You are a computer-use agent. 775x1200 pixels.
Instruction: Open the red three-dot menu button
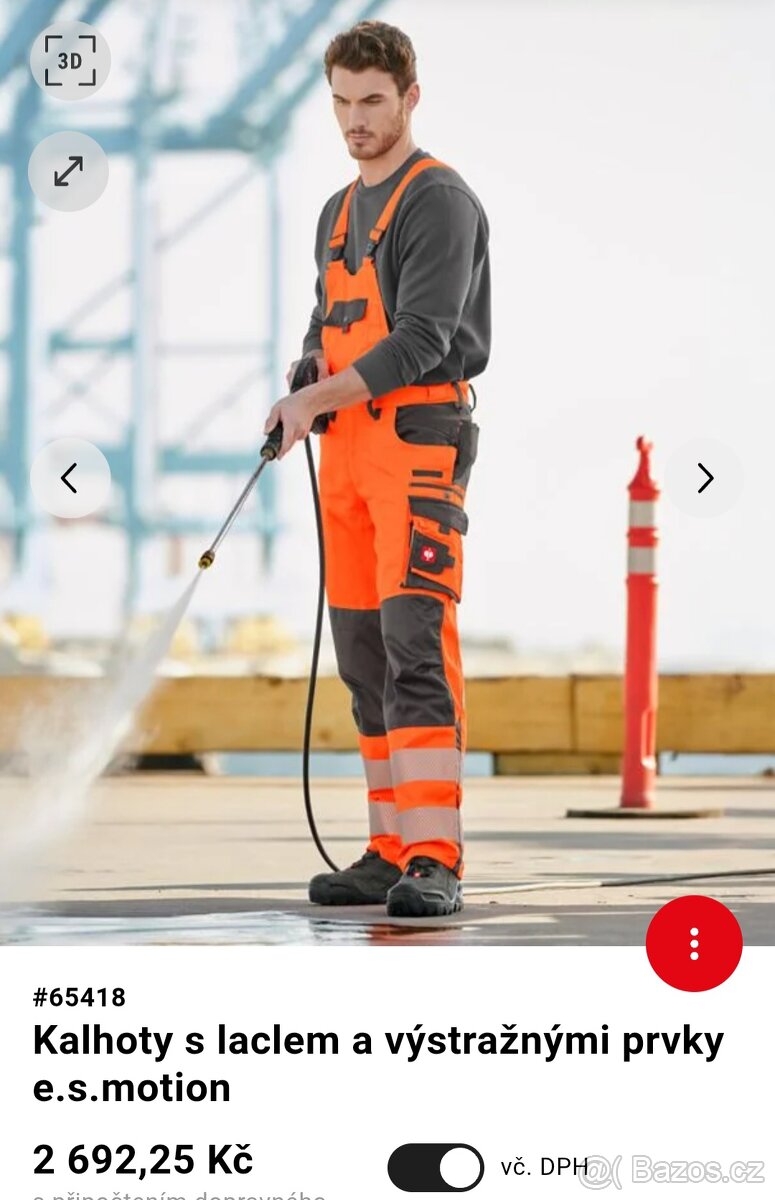point(694,943)
